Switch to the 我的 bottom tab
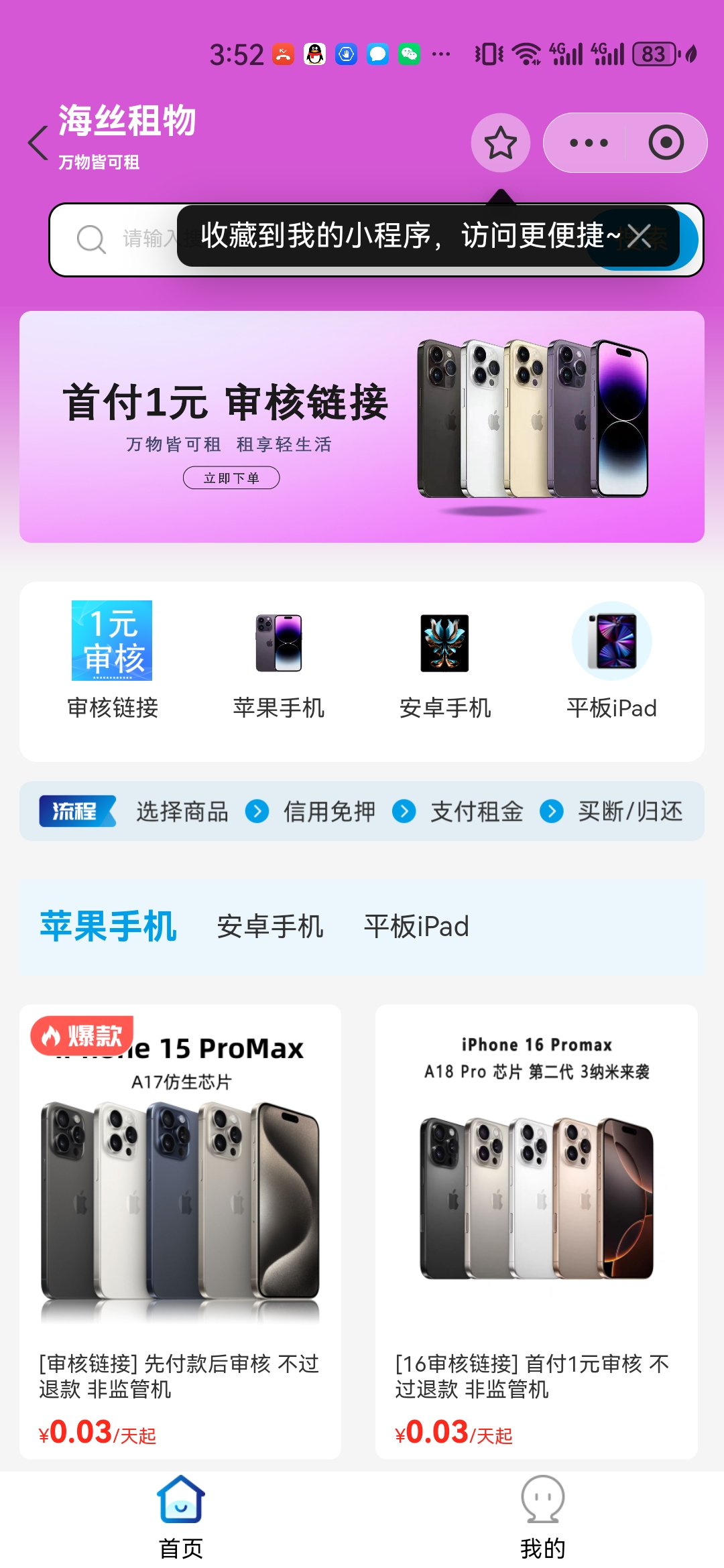Screen dimensions: 724x1568 [543, 1518]
